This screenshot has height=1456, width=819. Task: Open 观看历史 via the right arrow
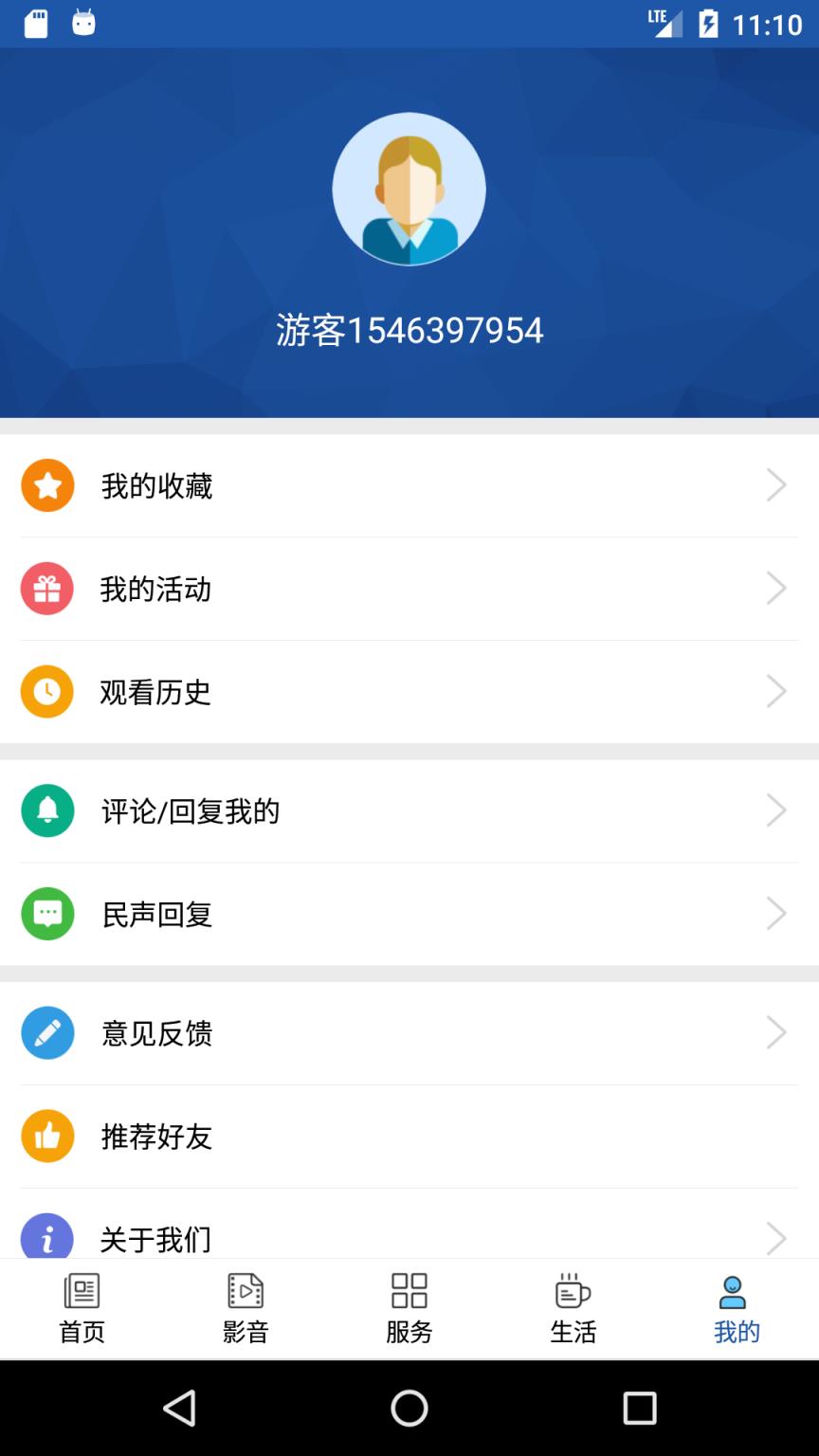click(776, 692)
